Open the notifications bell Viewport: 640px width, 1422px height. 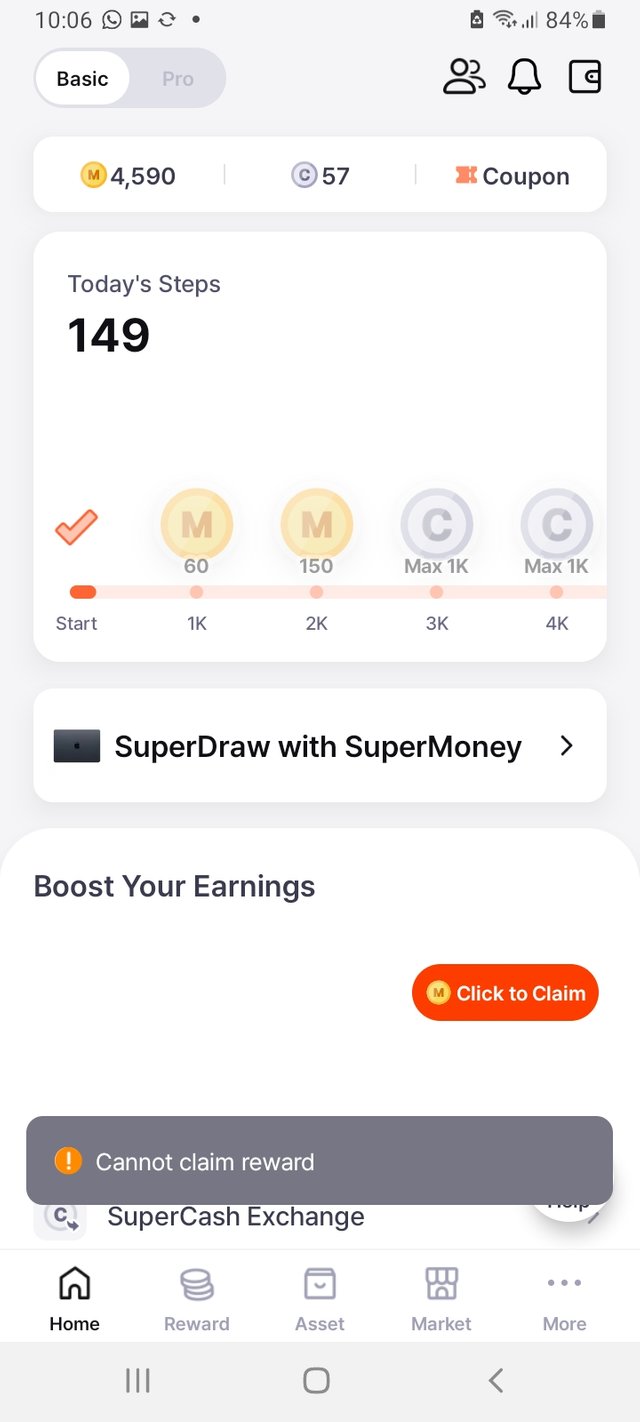pos(524,77)
